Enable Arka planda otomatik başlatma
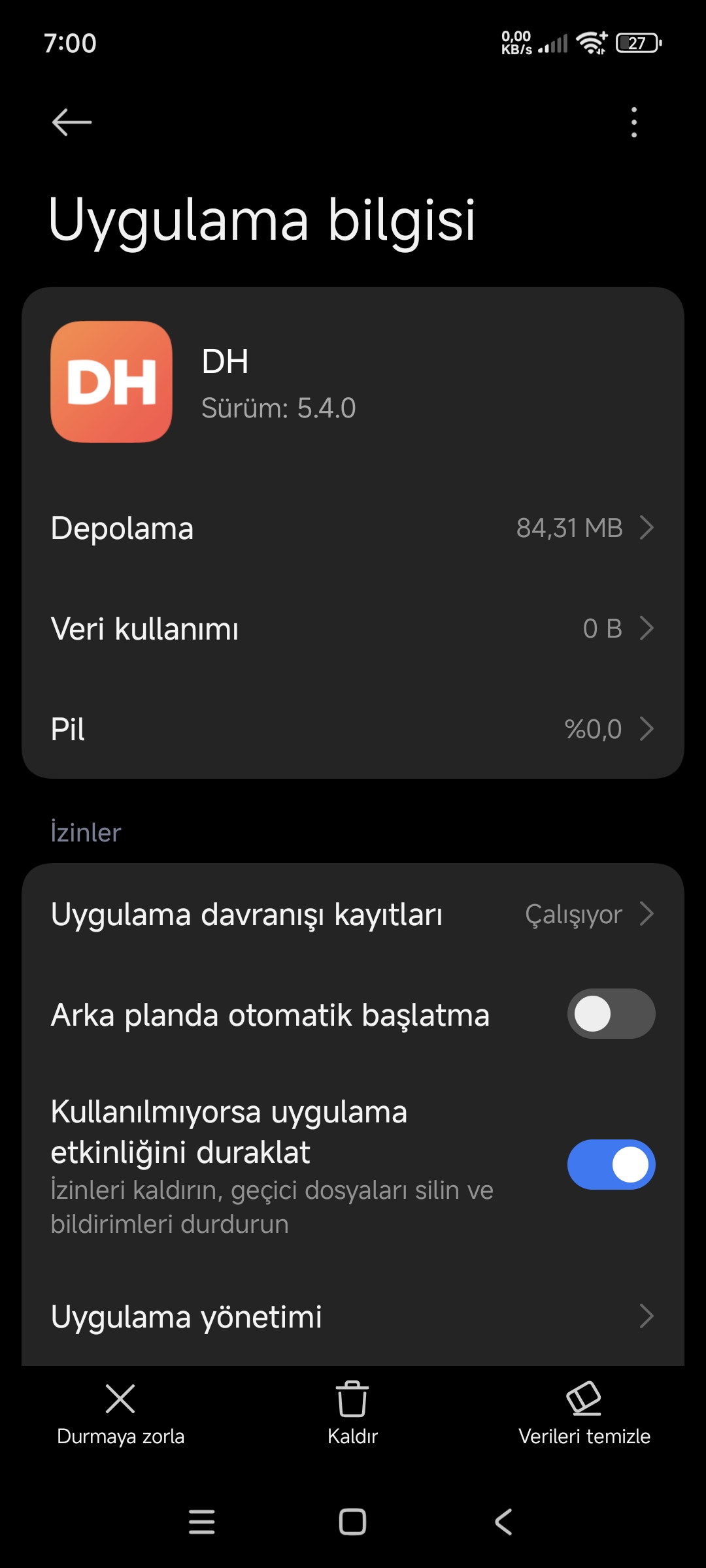The image size is (706, 1568). (611, 1014)
